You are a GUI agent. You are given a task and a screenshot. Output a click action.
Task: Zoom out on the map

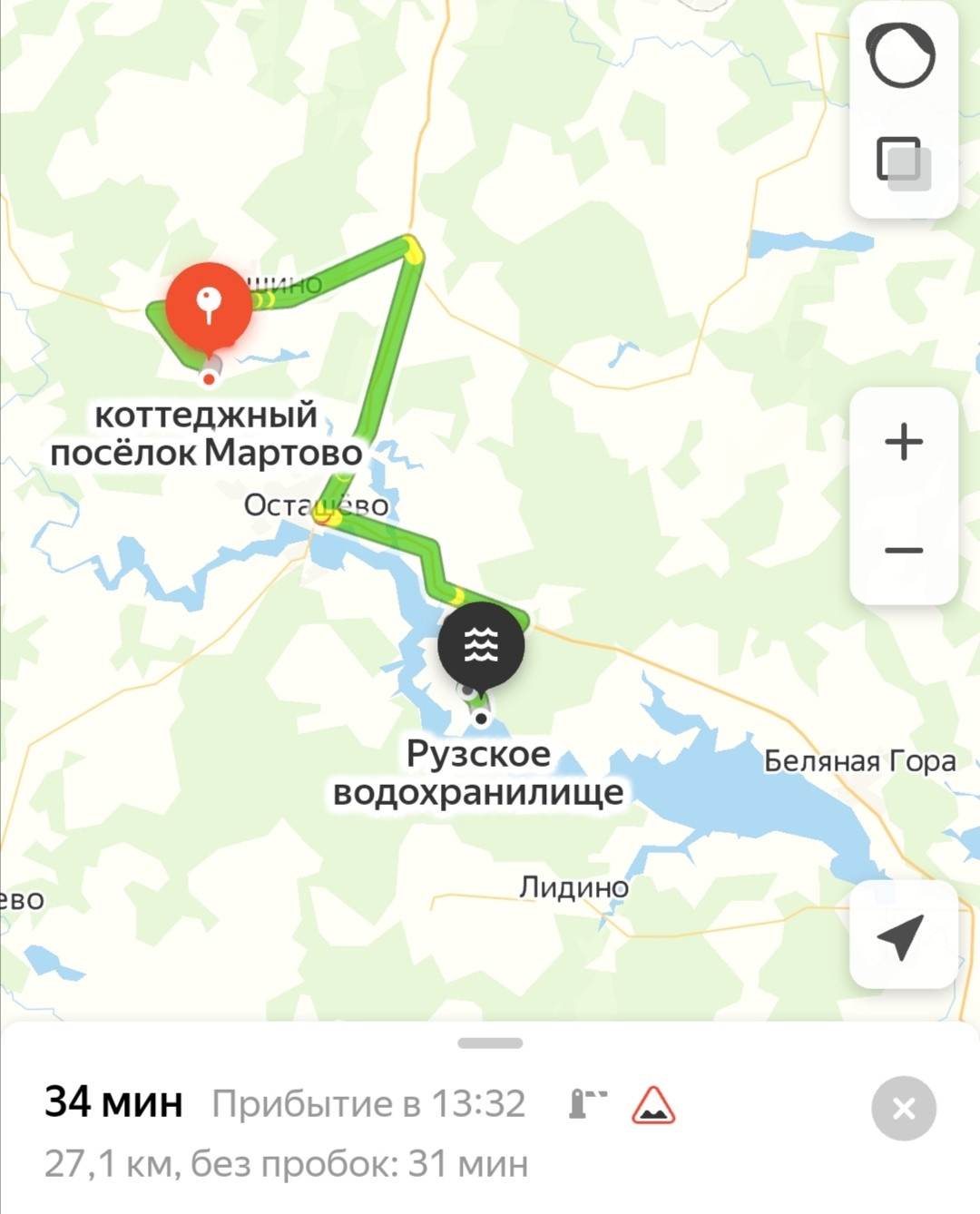(x=903, y=550)
